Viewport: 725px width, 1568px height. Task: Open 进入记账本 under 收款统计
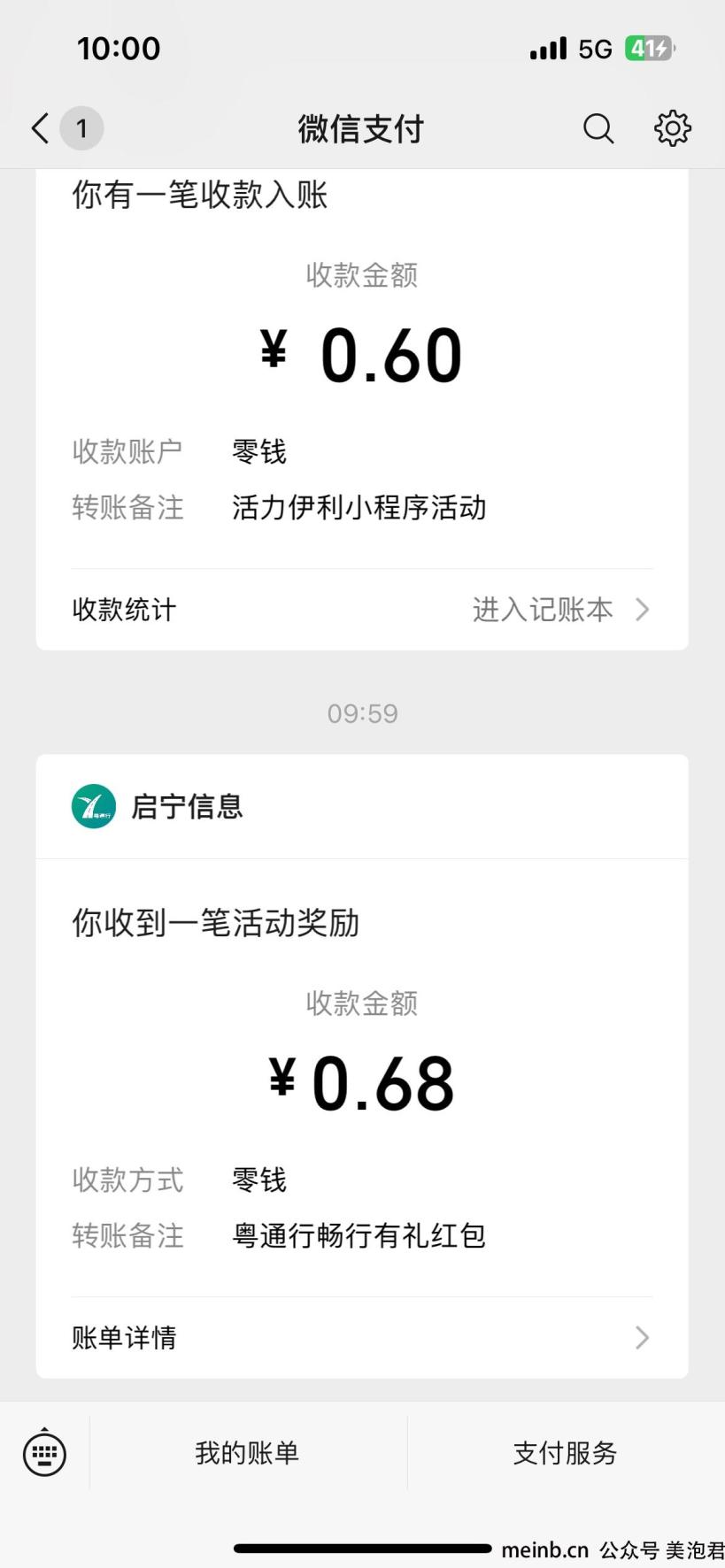pos(560,610)
